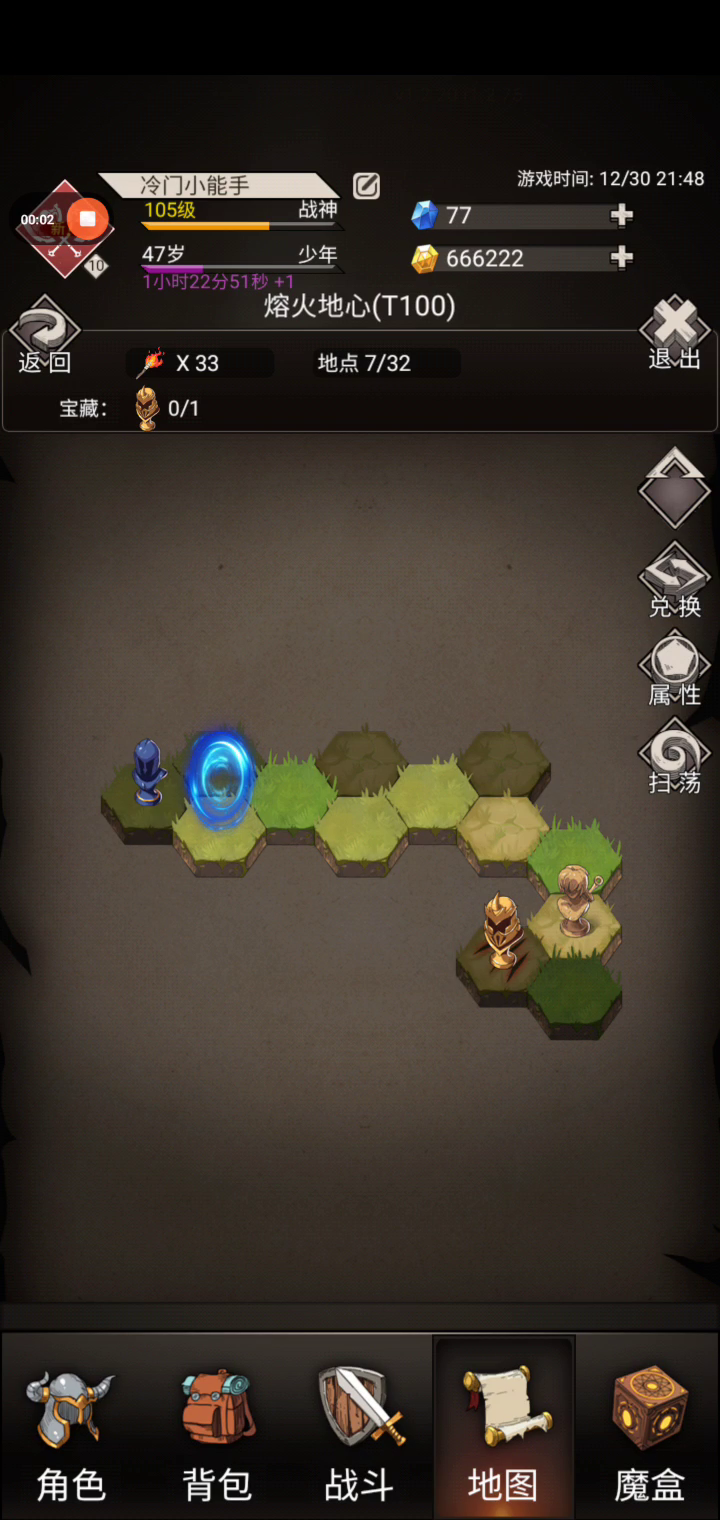
Task: Open the player avatar emblem
Action: point(62,230)
